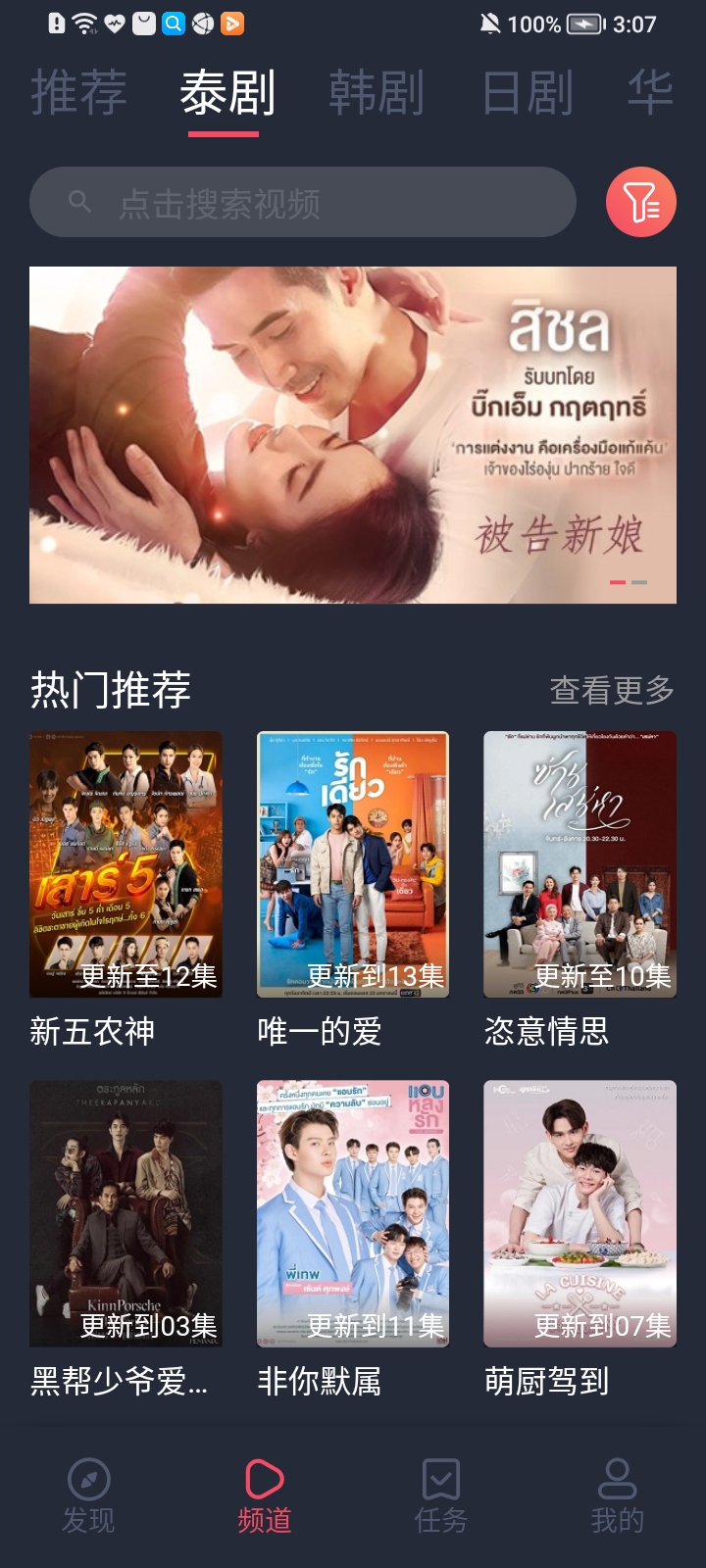
Task: Open the 萌厨驾到 drama card
Action: 580,1214
